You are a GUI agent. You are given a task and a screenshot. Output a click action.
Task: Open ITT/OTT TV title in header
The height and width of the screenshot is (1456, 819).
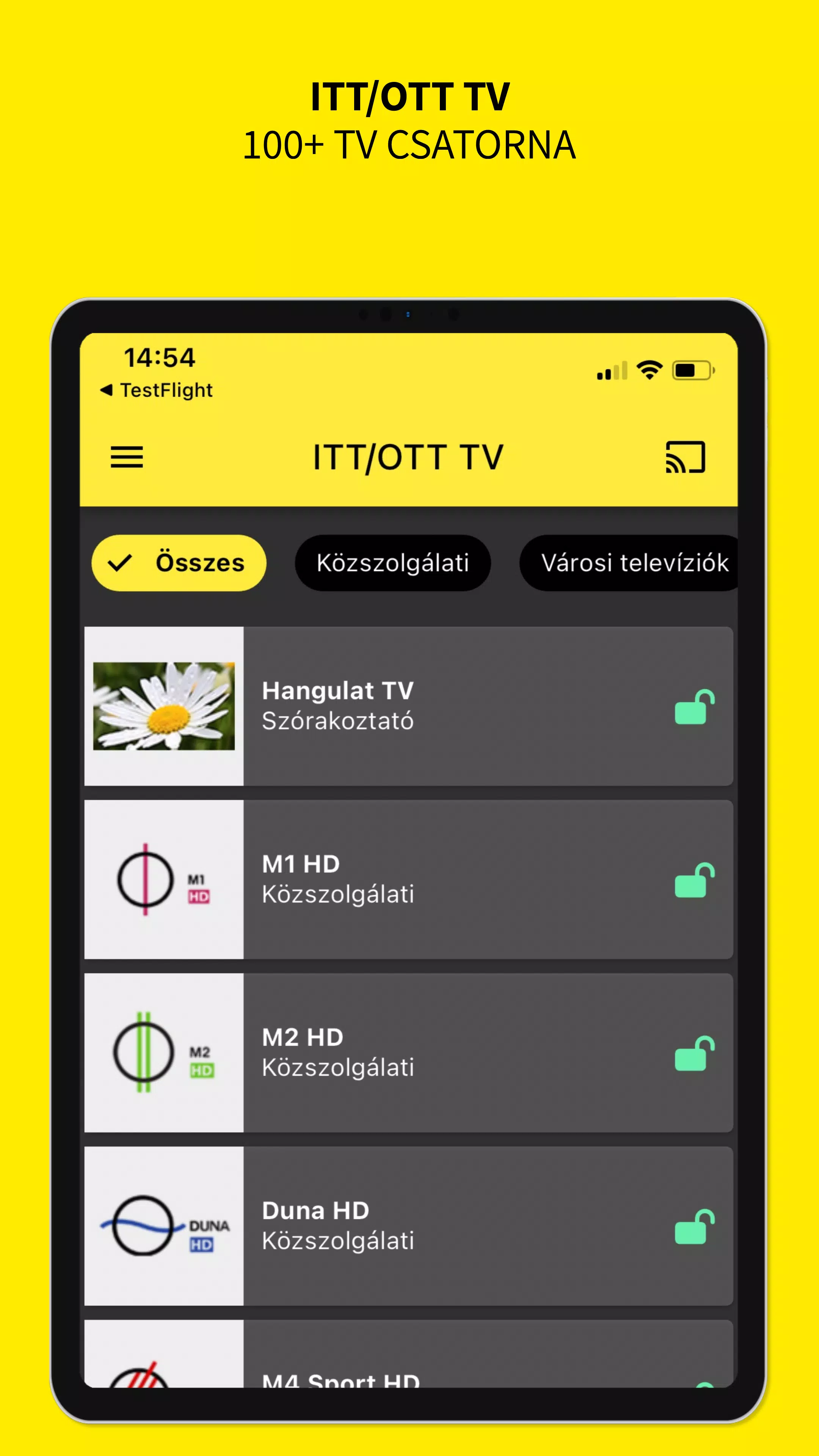409,457
